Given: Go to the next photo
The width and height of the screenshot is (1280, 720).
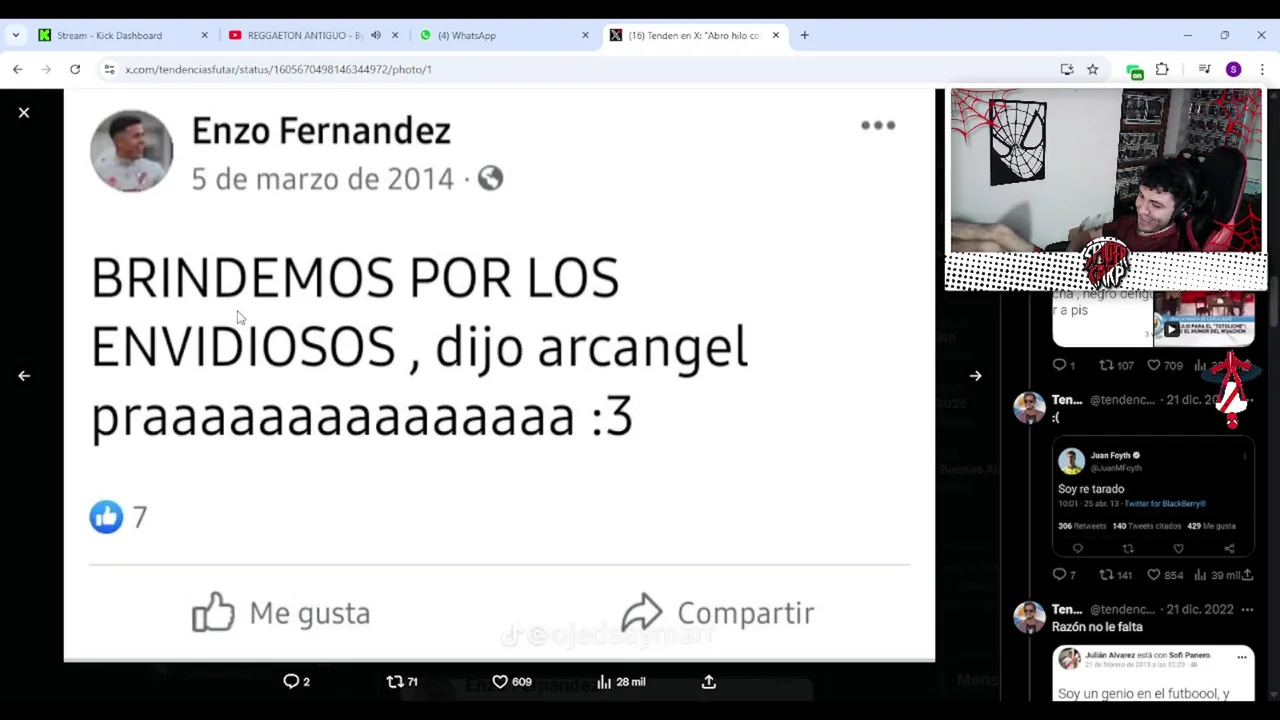Looking at the screenshot, I should click(x=975, y=376).
